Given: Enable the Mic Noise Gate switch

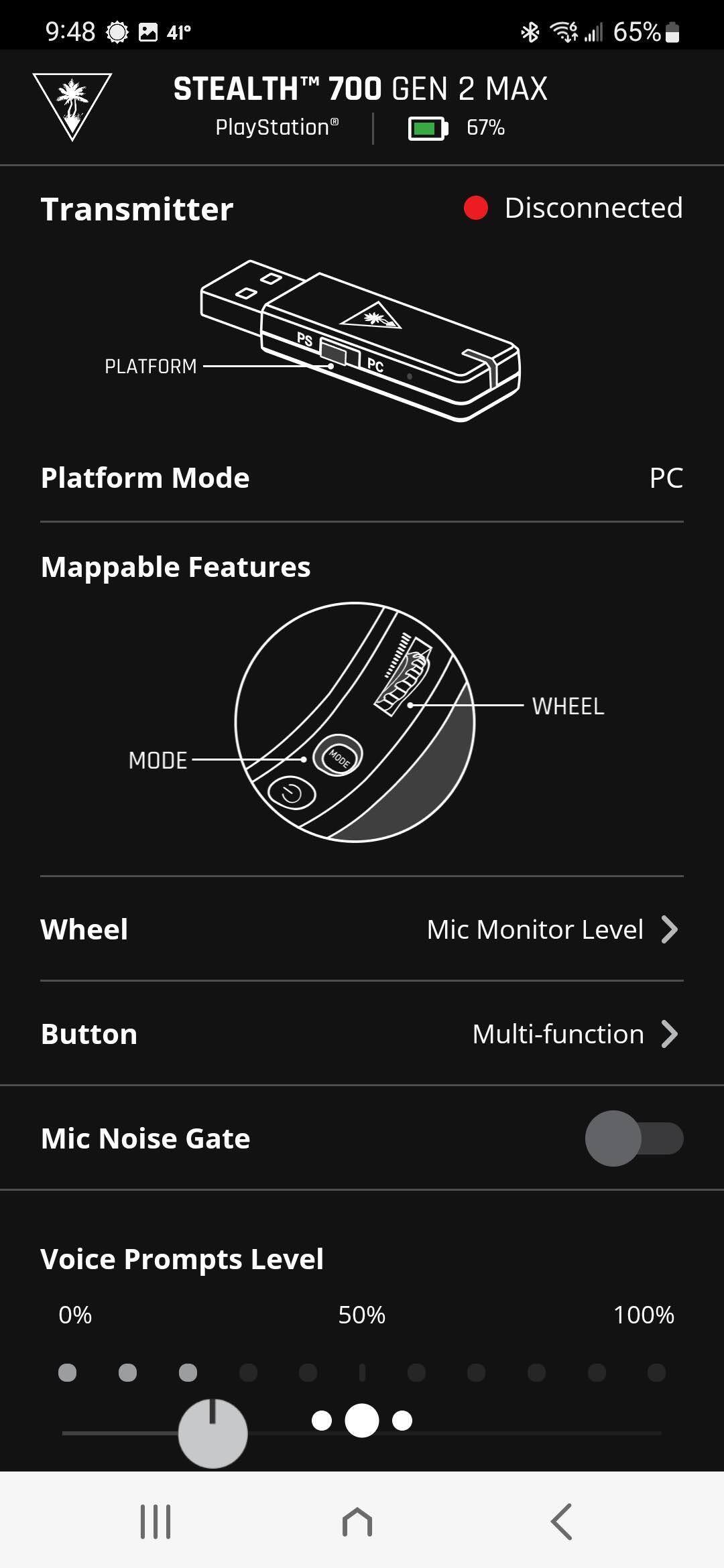Looking at the screenshot, I should pos(633,1138).
